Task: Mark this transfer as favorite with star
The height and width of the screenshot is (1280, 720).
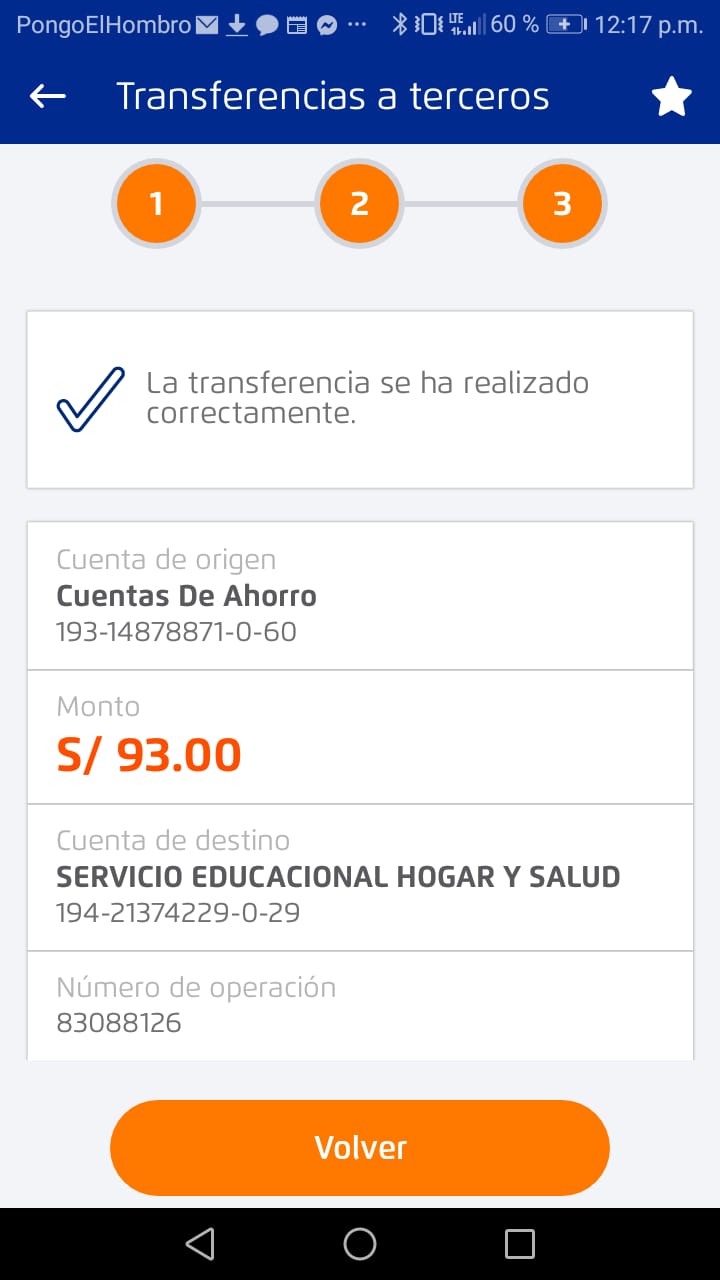Action: [671, 97]
